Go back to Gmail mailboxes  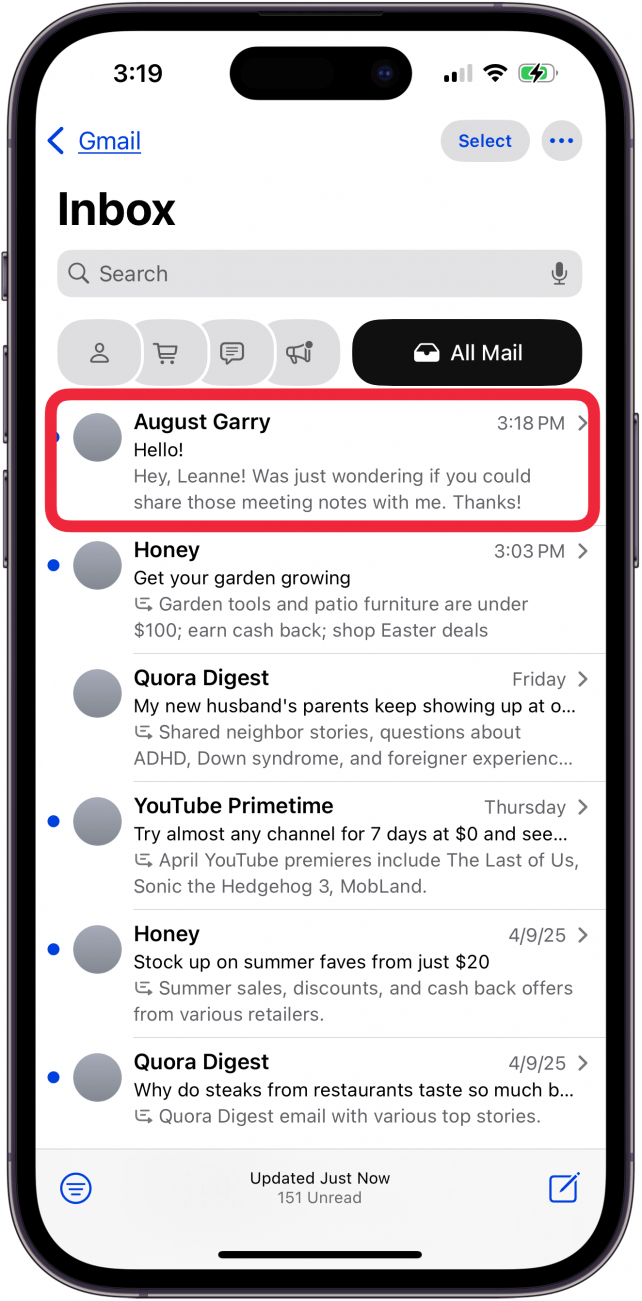[x=95, y=141]
